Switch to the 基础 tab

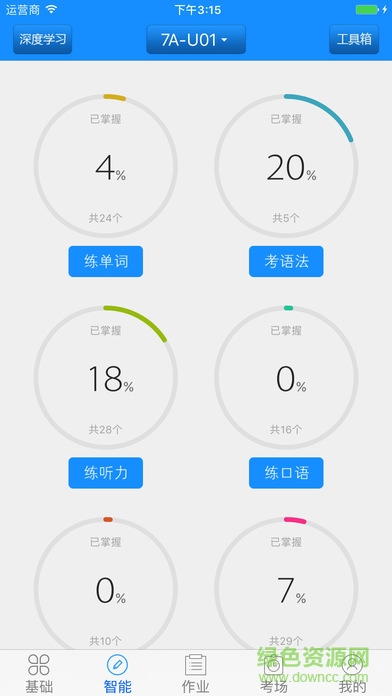39,673
